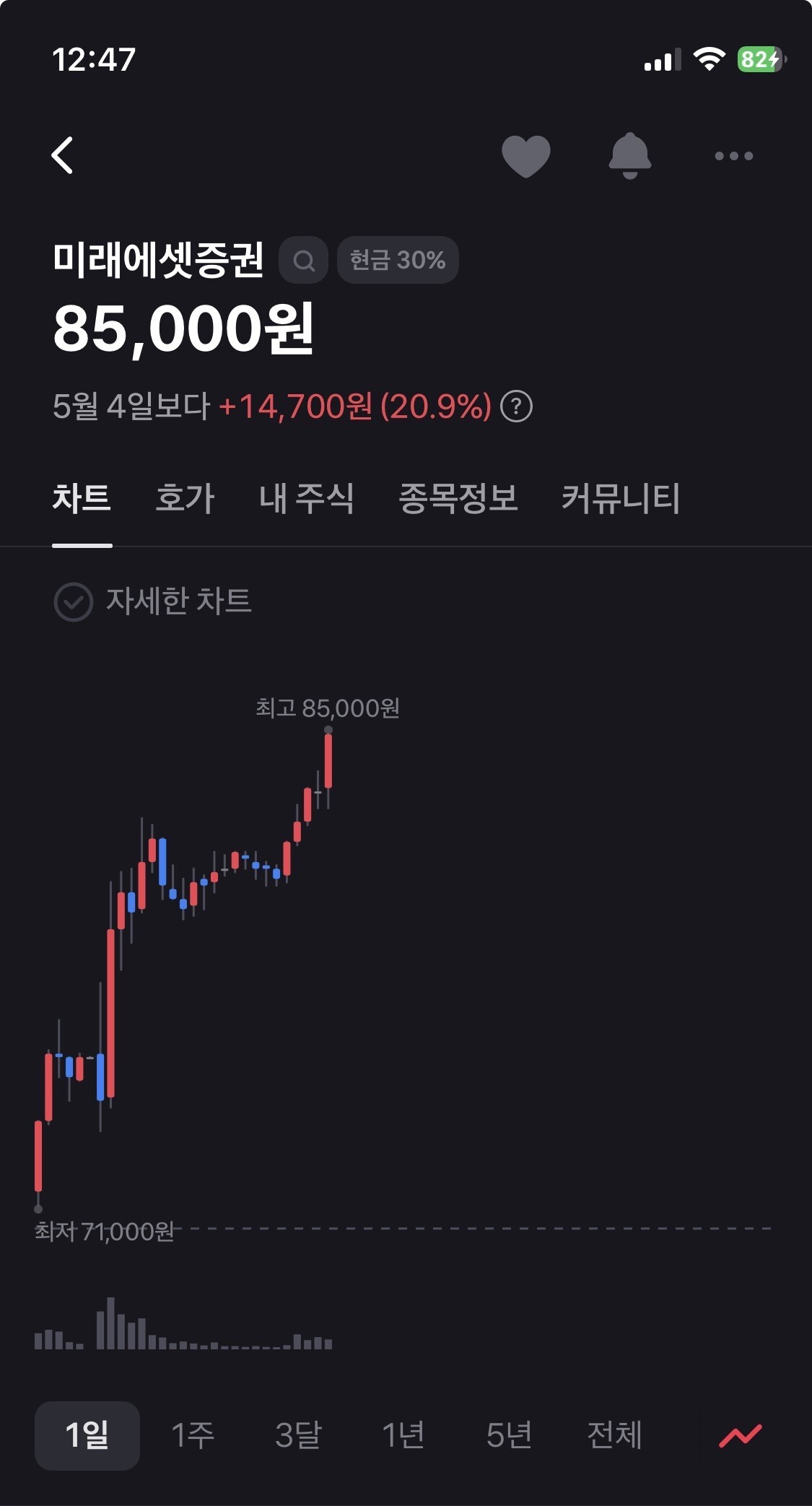The image size is (812, 1506).
Task: Open the 종목정보 tab
Action: point(458,498)
